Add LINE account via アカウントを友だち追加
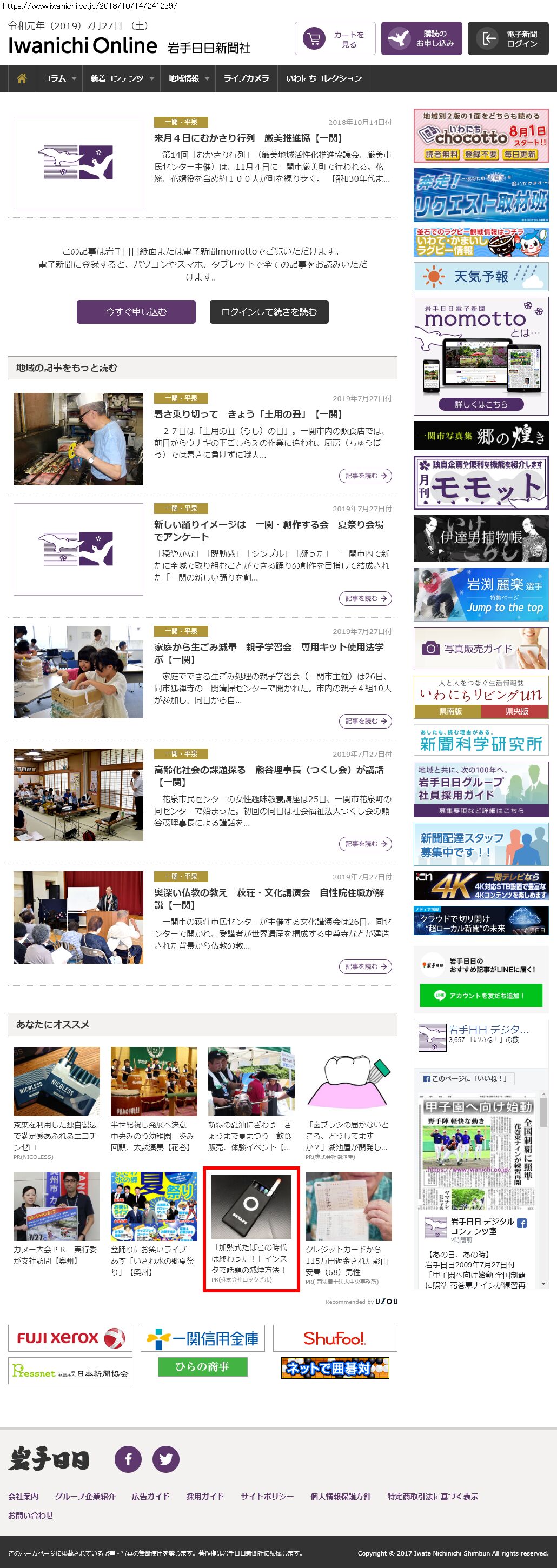The width and height of the screenshot is (557, 1568). coord(480,996)
